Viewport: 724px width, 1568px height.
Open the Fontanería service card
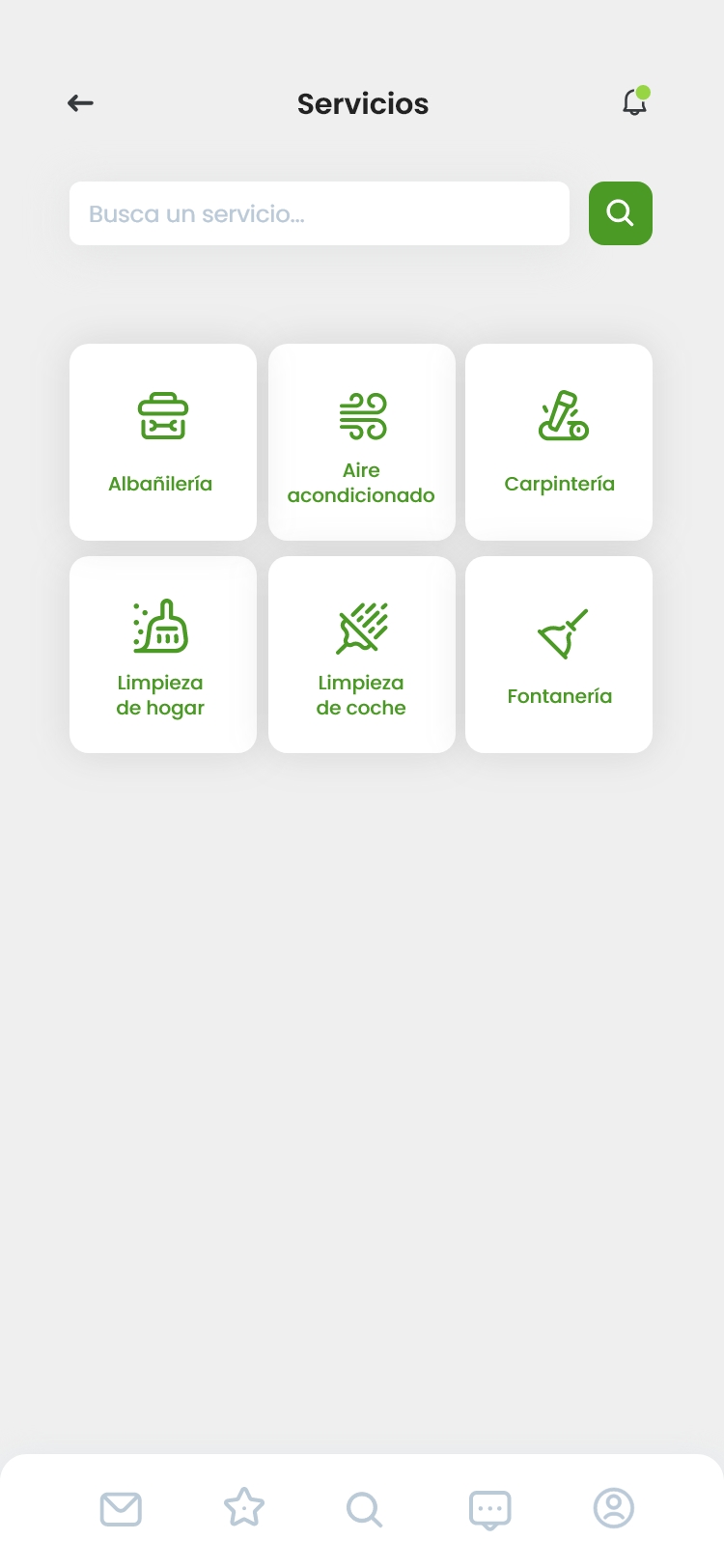pos(559,655)
